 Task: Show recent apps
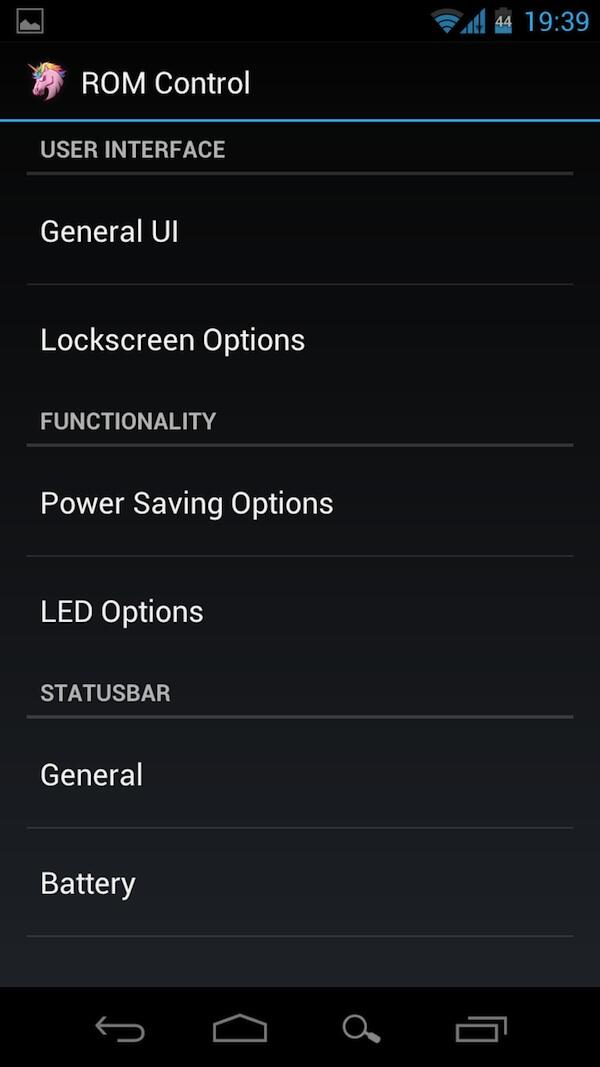(x=481, y=1028)
